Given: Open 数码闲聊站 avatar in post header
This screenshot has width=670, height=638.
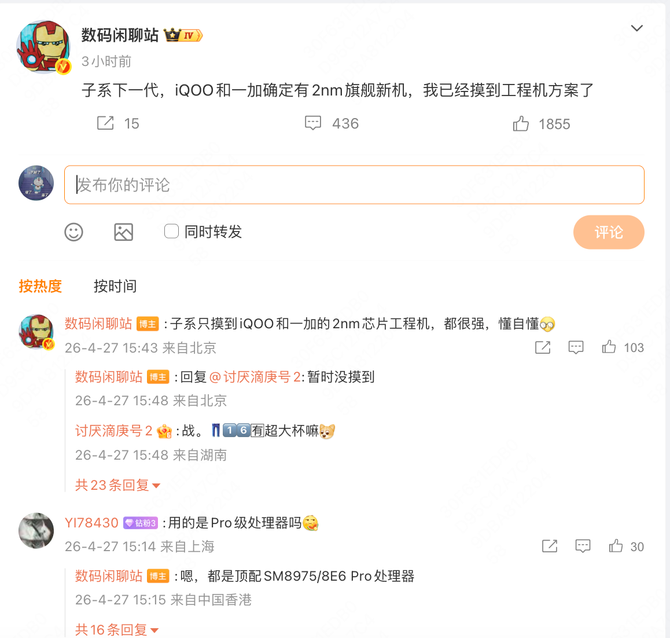Looking at the screenshot, I should [44, 46].
